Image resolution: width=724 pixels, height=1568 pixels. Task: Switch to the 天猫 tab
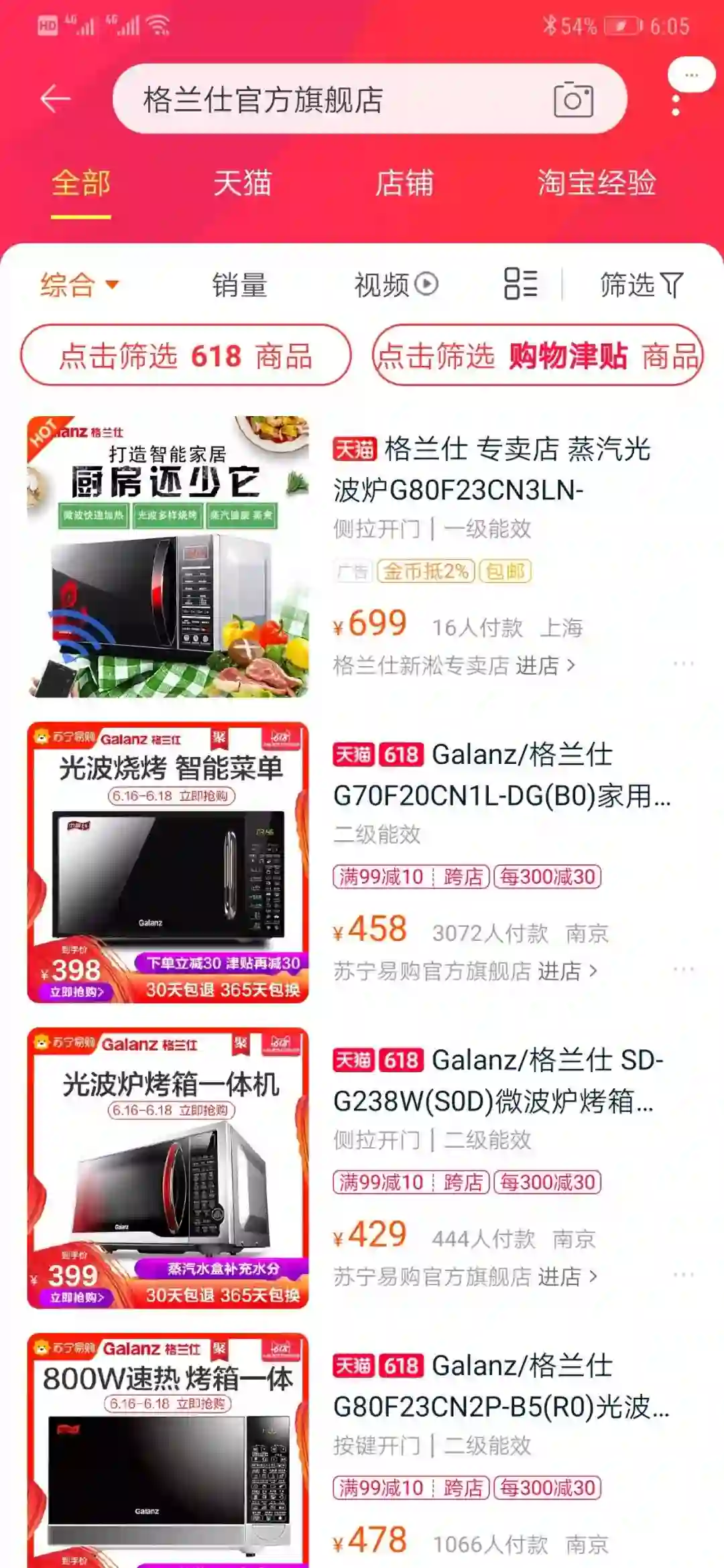[x=242, y=183]
